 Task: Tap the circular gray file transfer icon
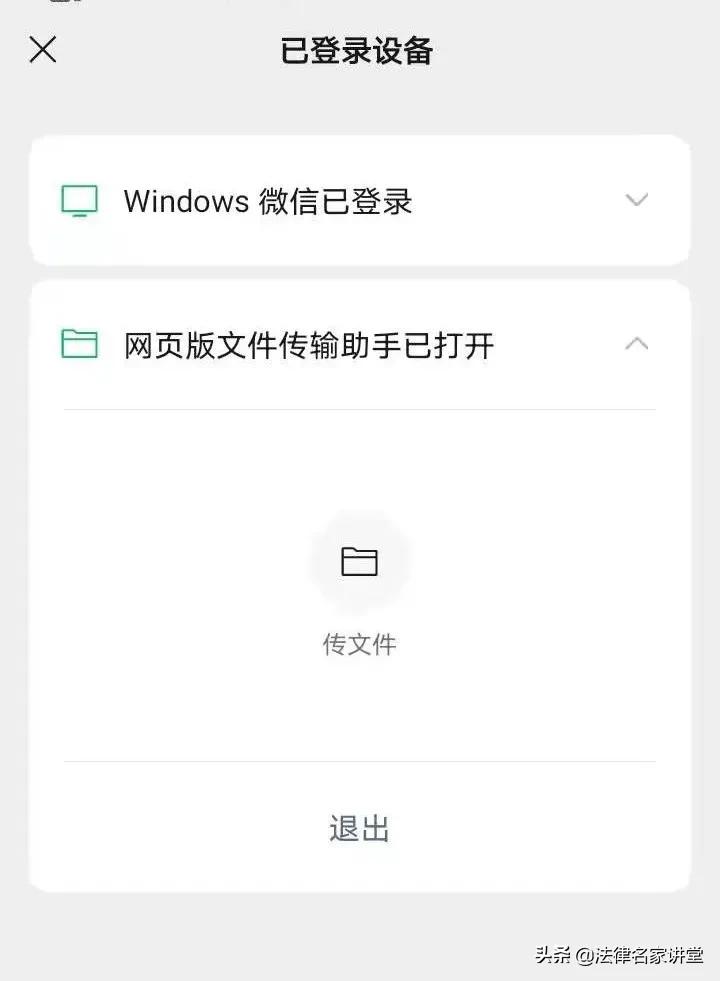(360, 561)
